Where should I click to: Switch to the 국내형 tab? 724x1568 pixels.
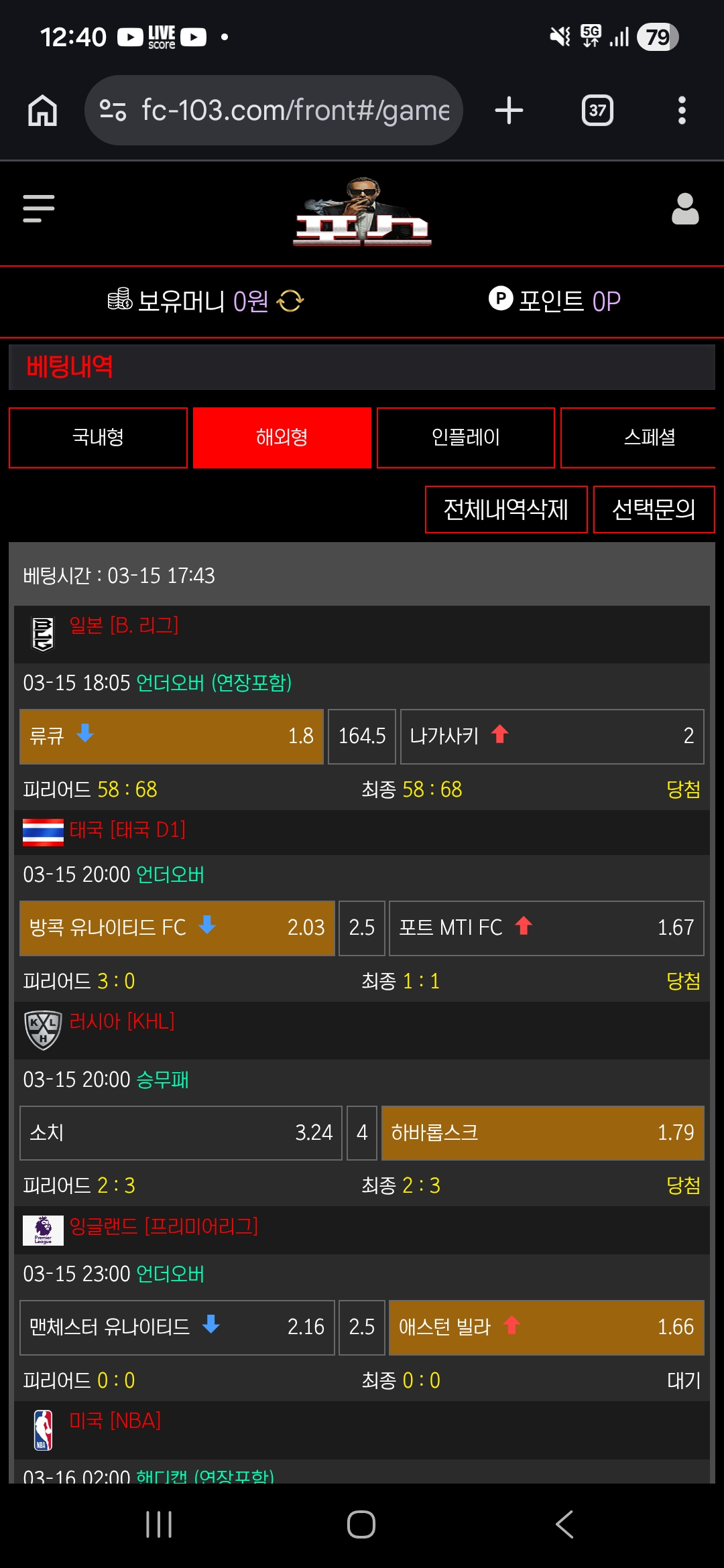pos(98,438)
